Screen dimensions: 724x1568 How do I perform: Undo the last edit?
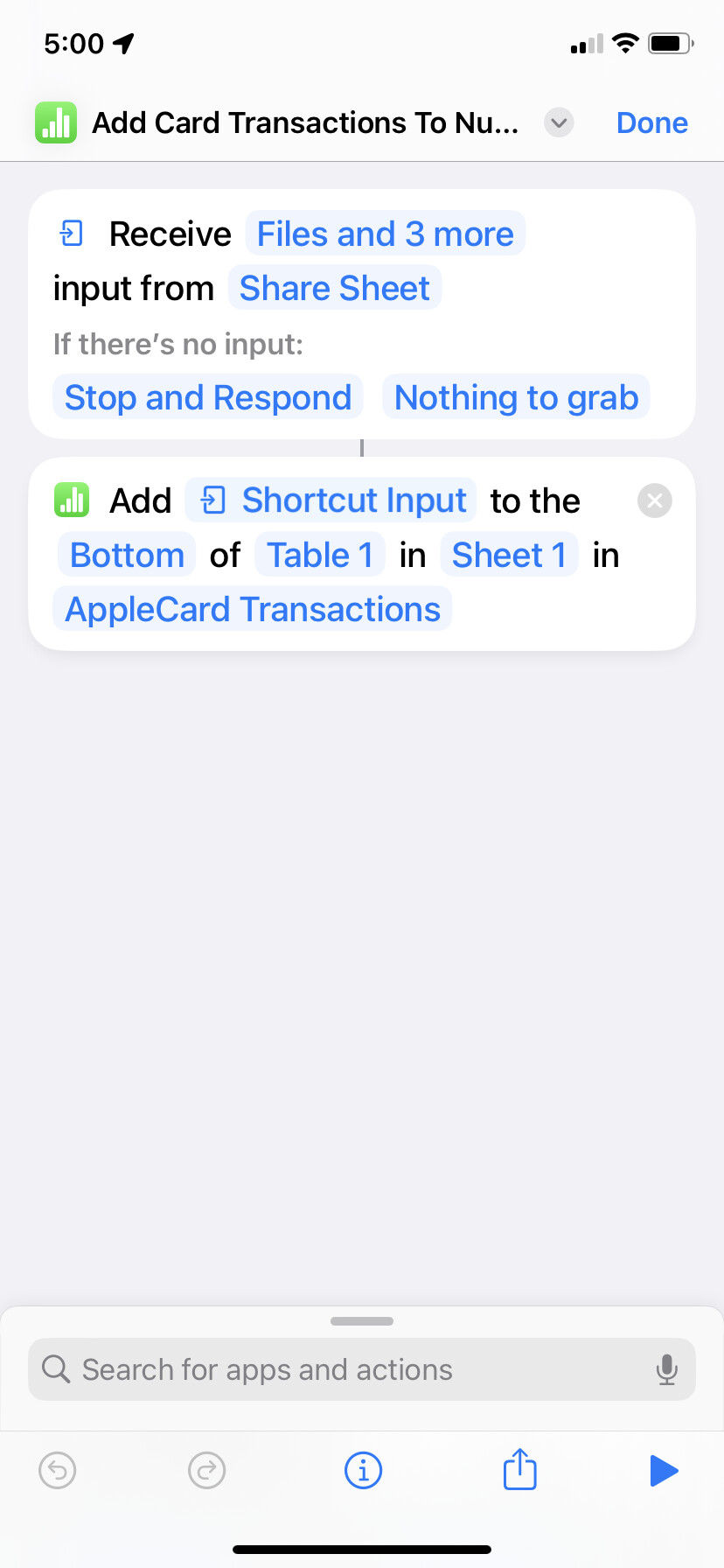[58, 1470]
